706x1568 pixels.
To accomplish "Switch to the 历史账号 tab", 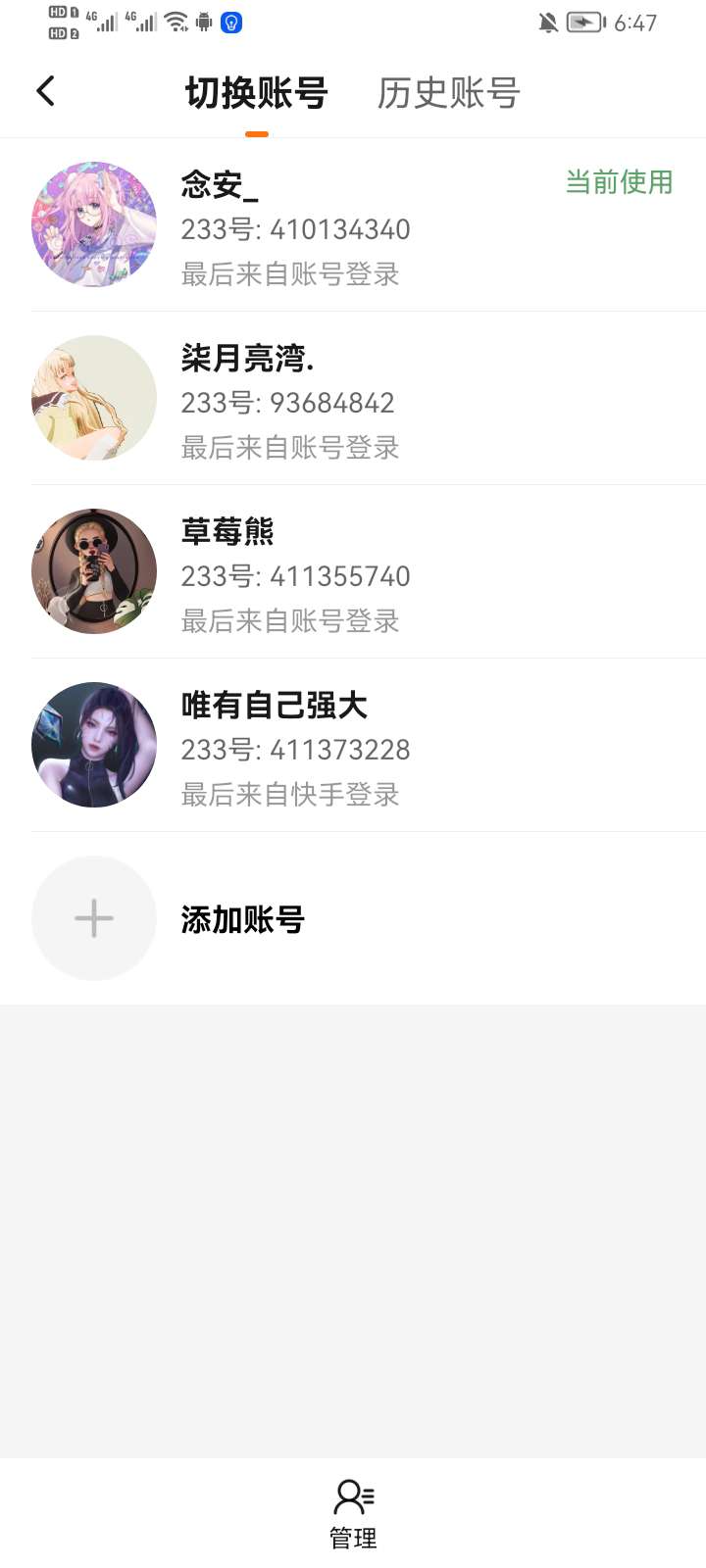I will [x=448, y=93].
